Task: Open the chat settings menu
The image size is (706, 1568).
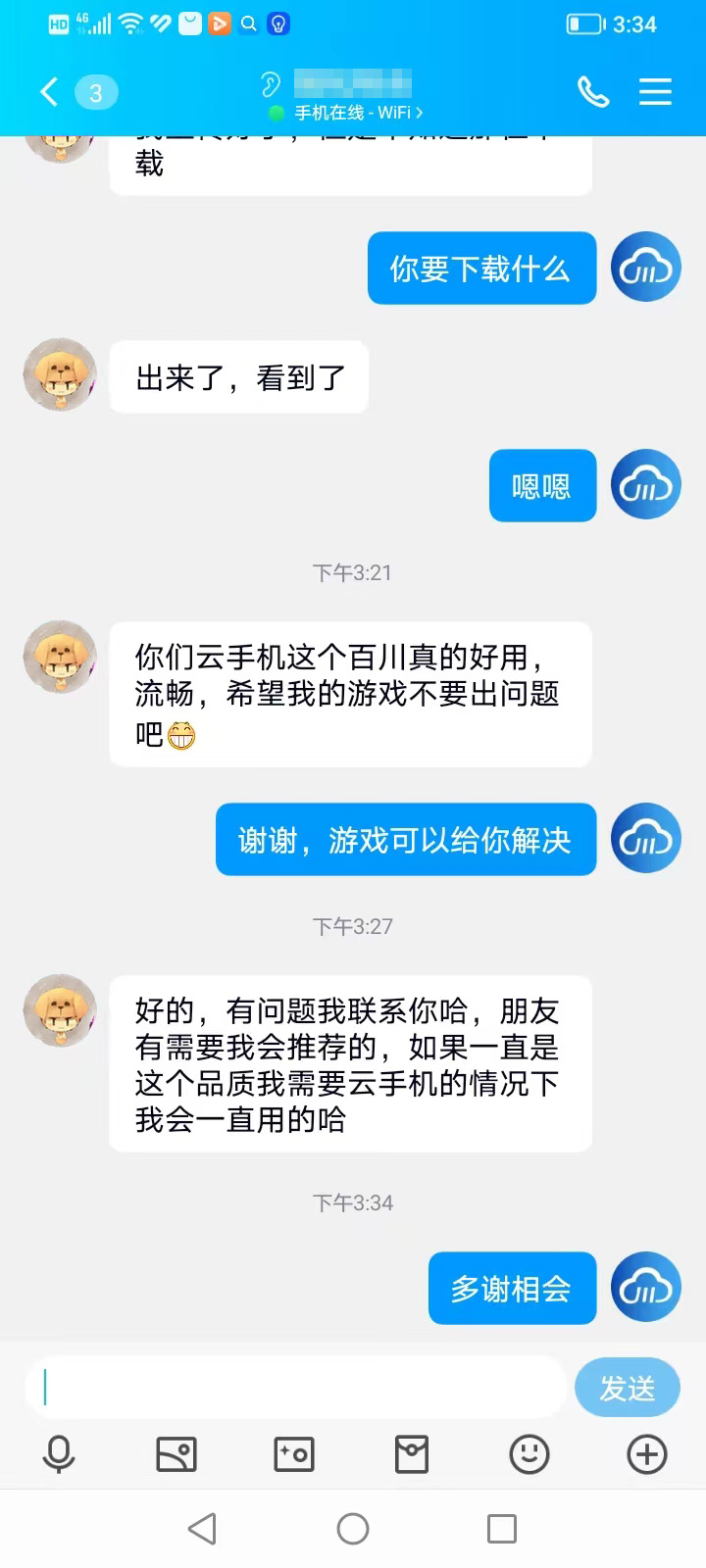Action: (x=655, y=92)
